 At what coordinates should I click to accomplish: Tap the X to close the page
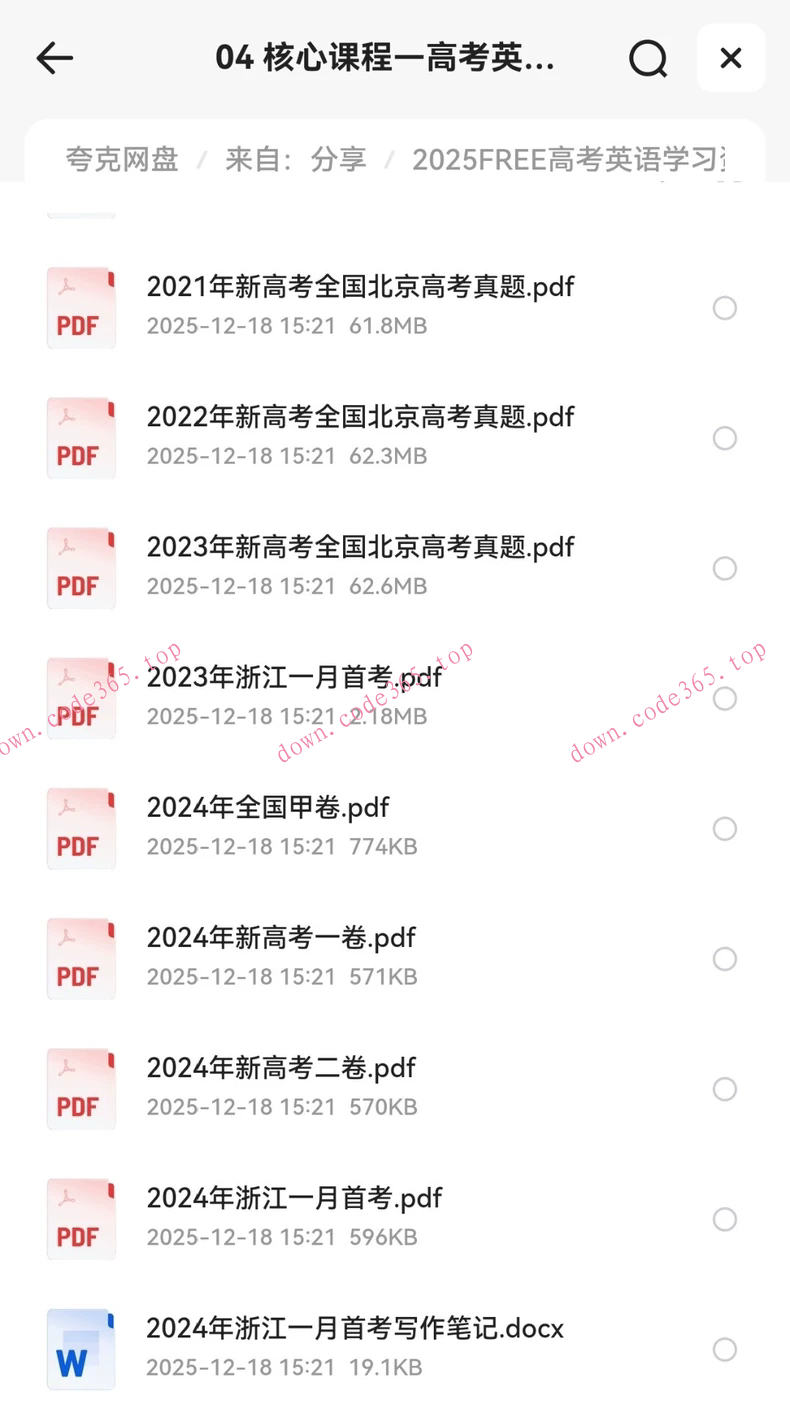click(731, 58)
